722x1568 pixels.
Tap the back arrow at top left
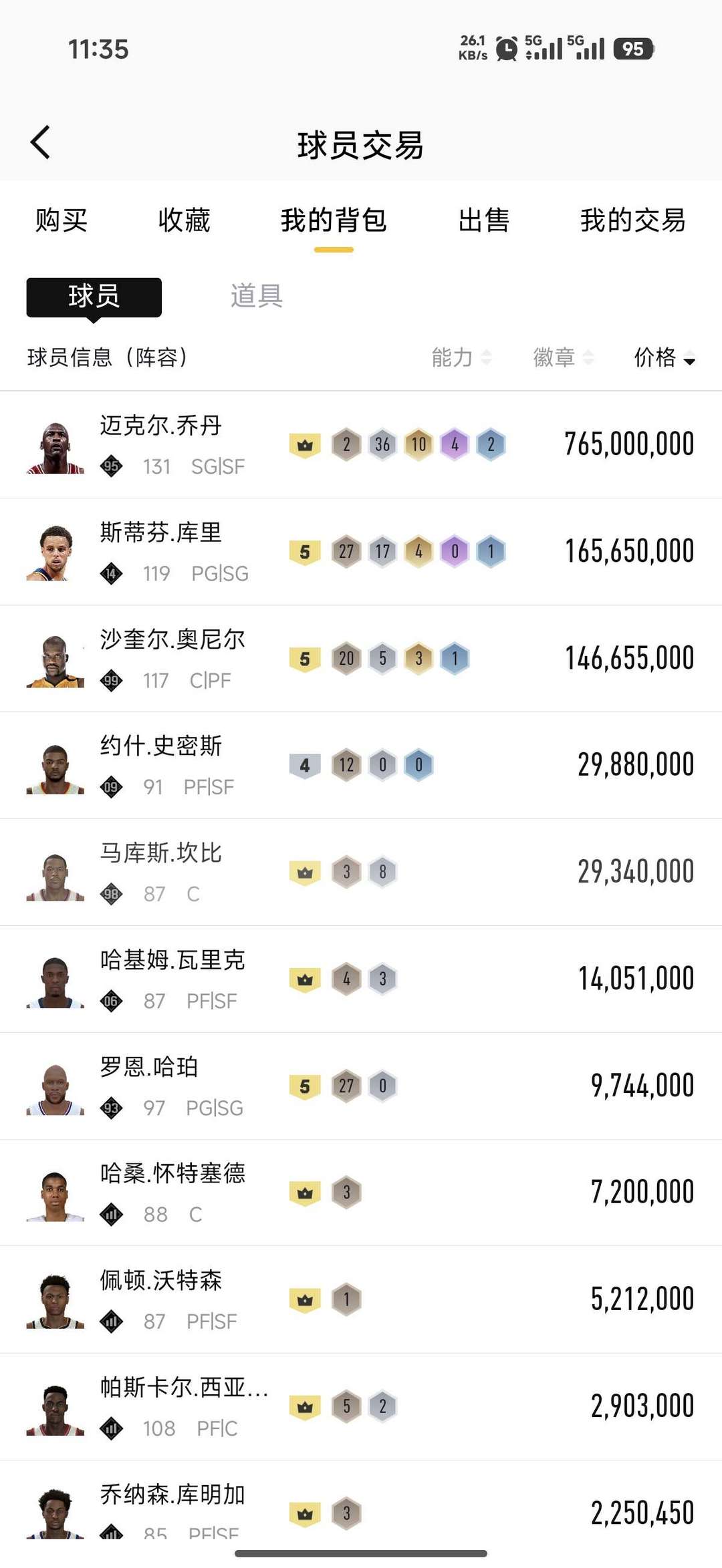pos(41,142)
